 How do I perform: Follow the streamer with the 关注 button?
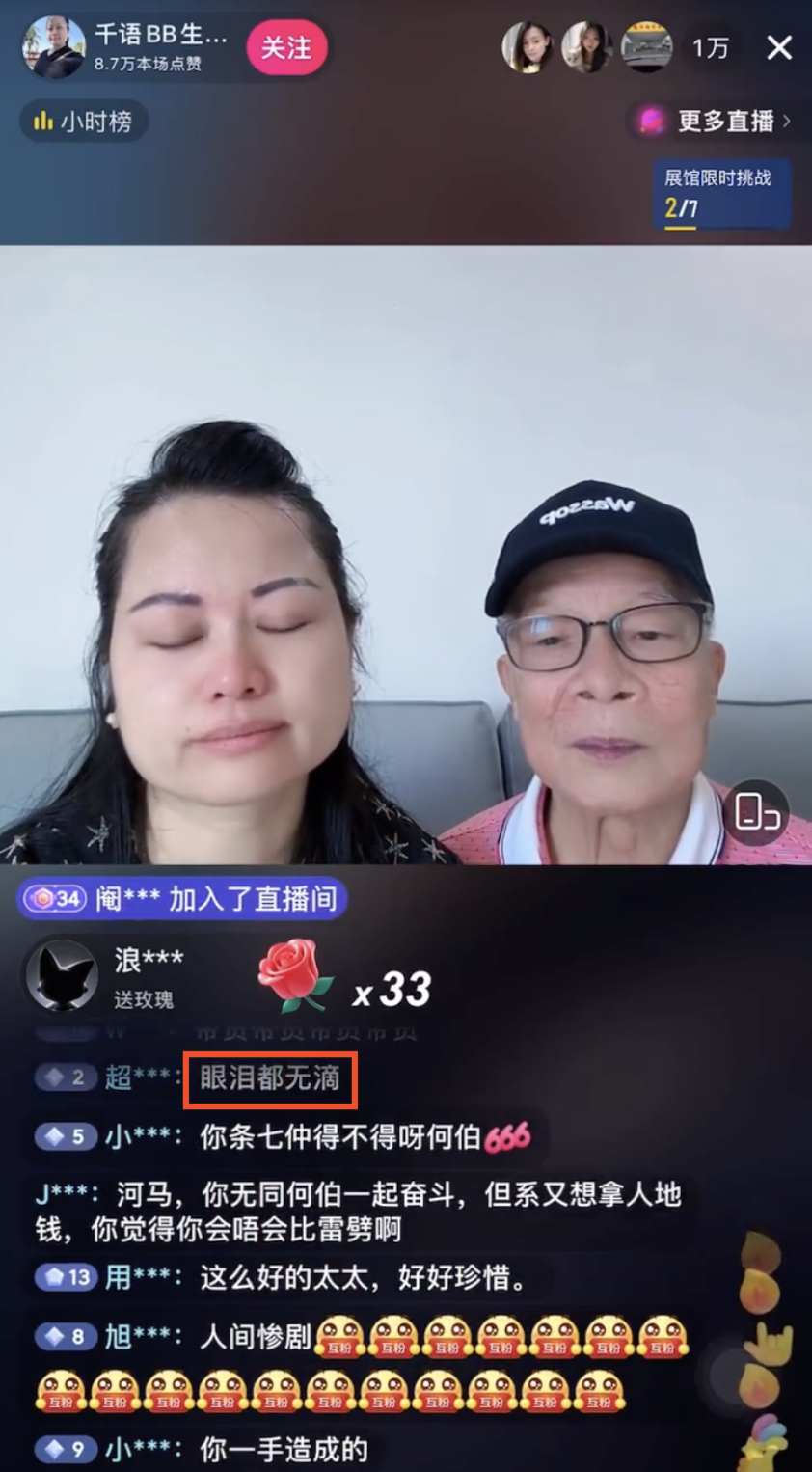[x=285, y=47]
